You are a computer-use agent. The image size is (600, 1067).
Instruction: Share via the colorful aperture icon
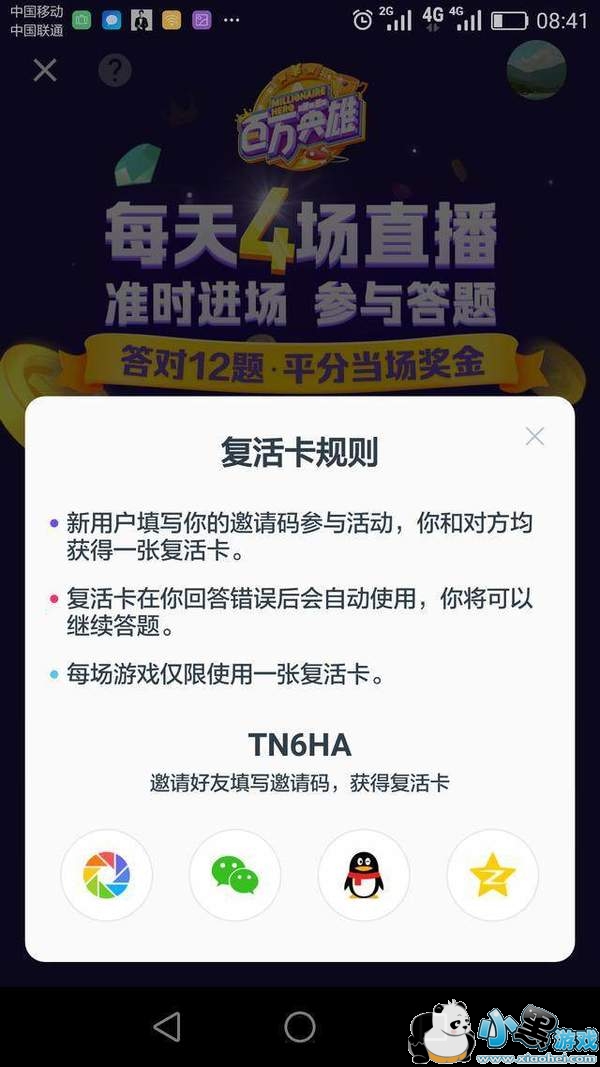click(x=106, y=874)
